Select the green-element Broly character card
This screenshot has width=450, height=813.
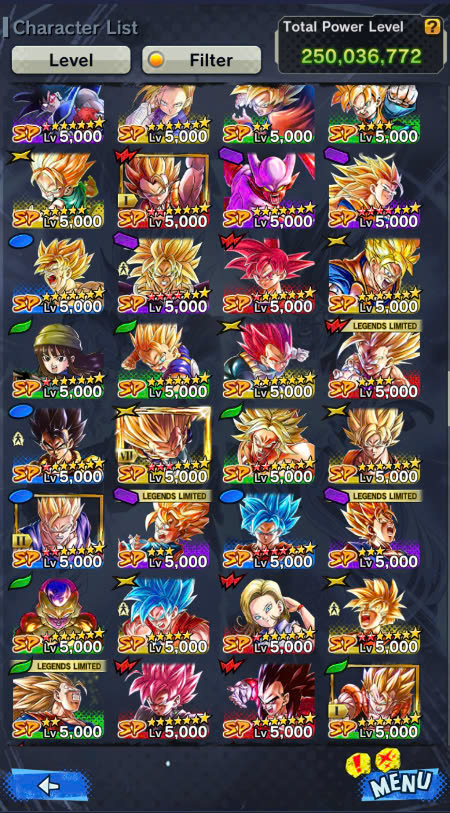269,445
